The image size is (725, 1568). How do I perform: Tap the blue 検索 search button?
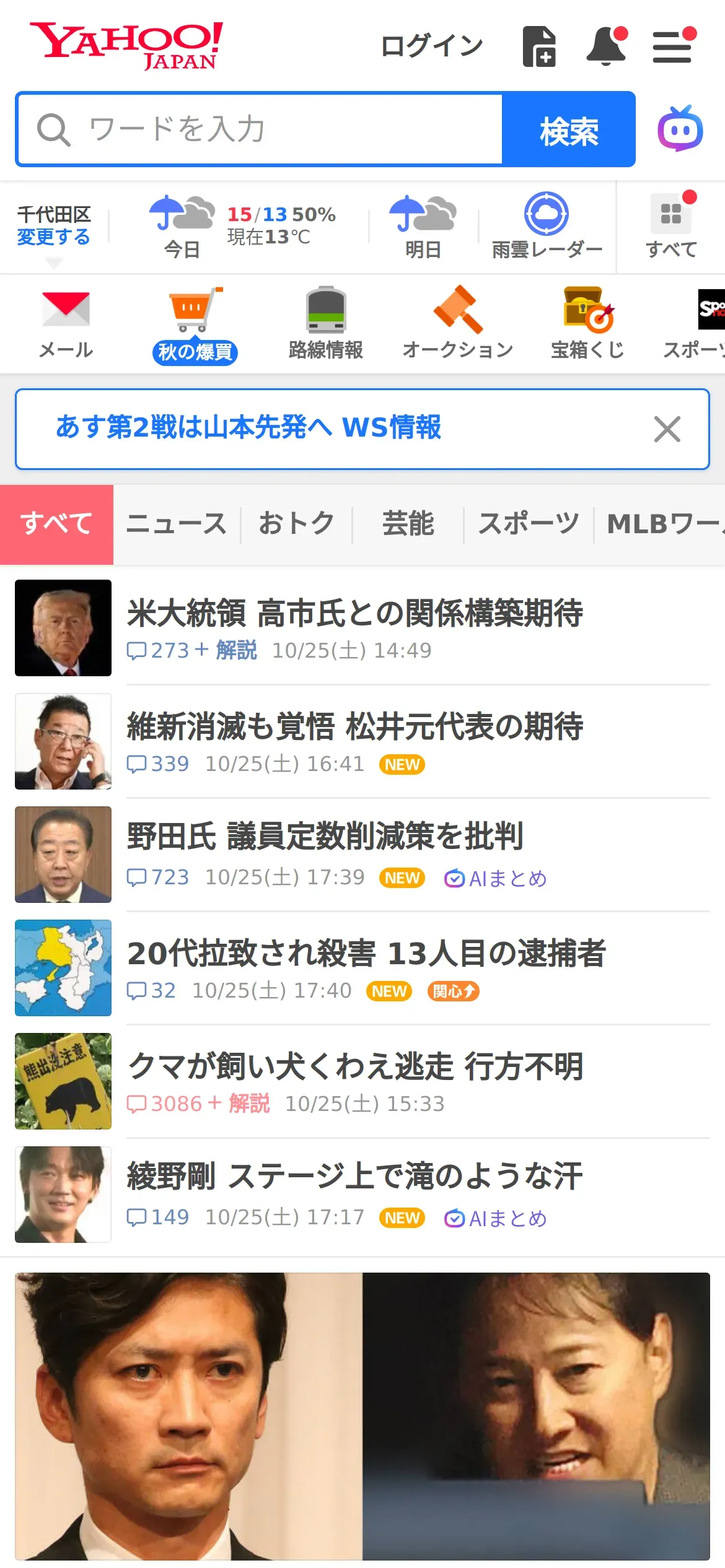(568, 130)
